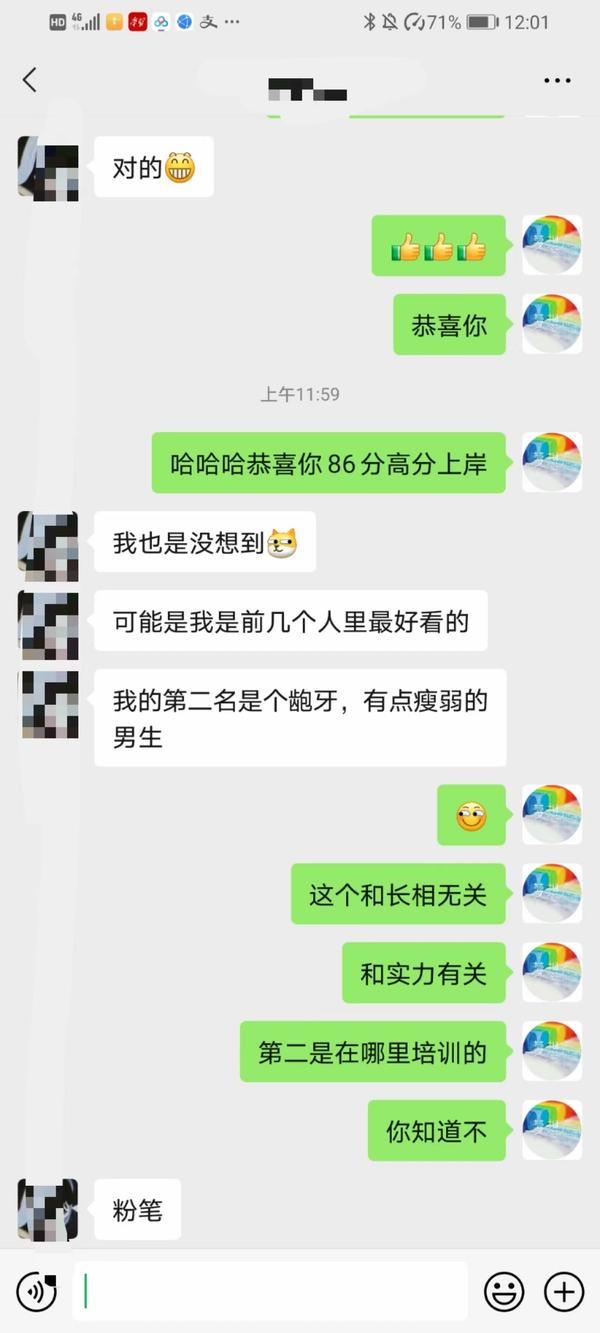Open the chat info overflow menu
Image resolution: width=600 pixels, height=1333 pixels.
(x=557, y=80)
